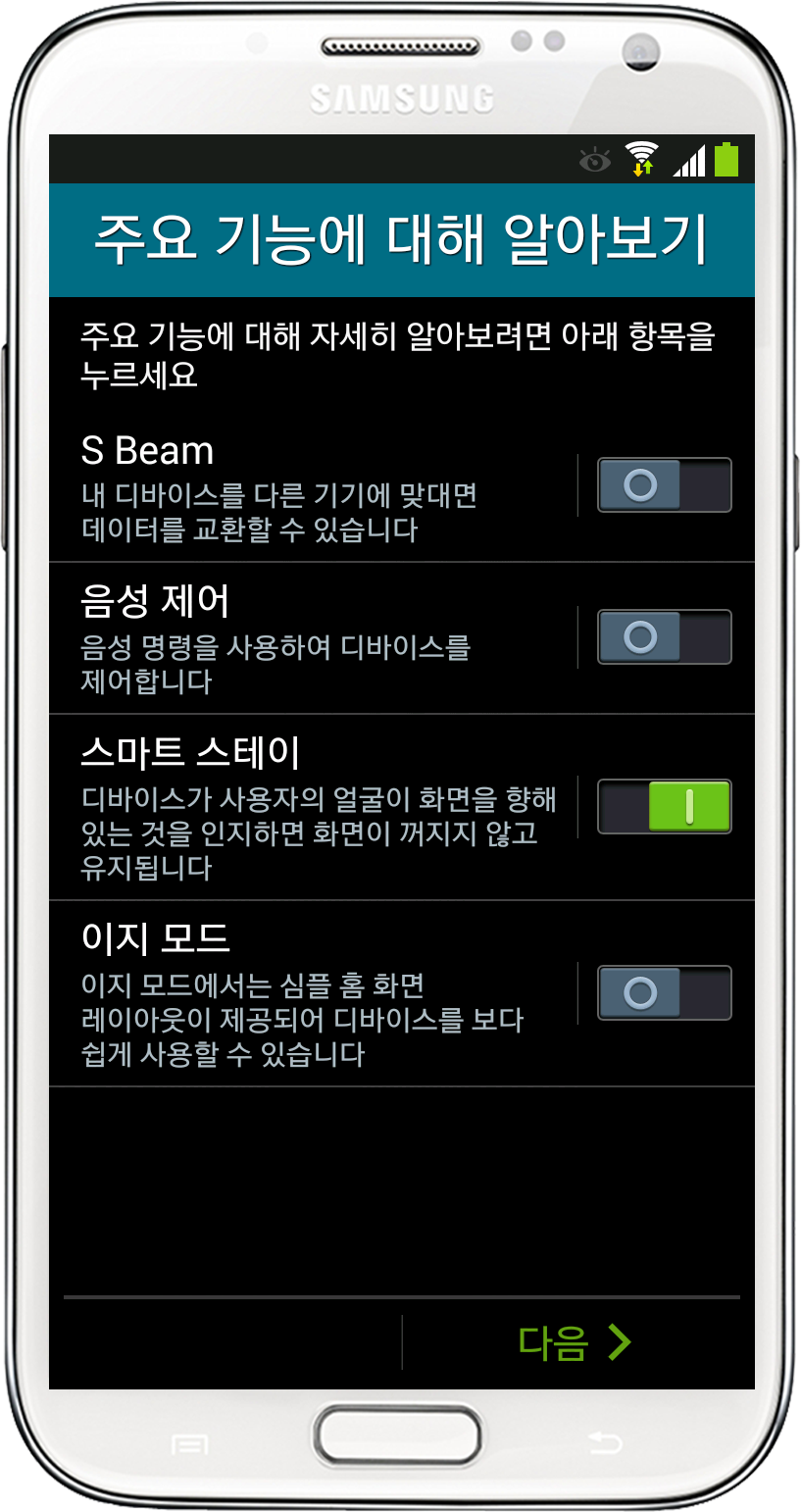Open 음성 제어 description row
The width and height of the screenshot is (801, 1512).
tap(314, 637)
